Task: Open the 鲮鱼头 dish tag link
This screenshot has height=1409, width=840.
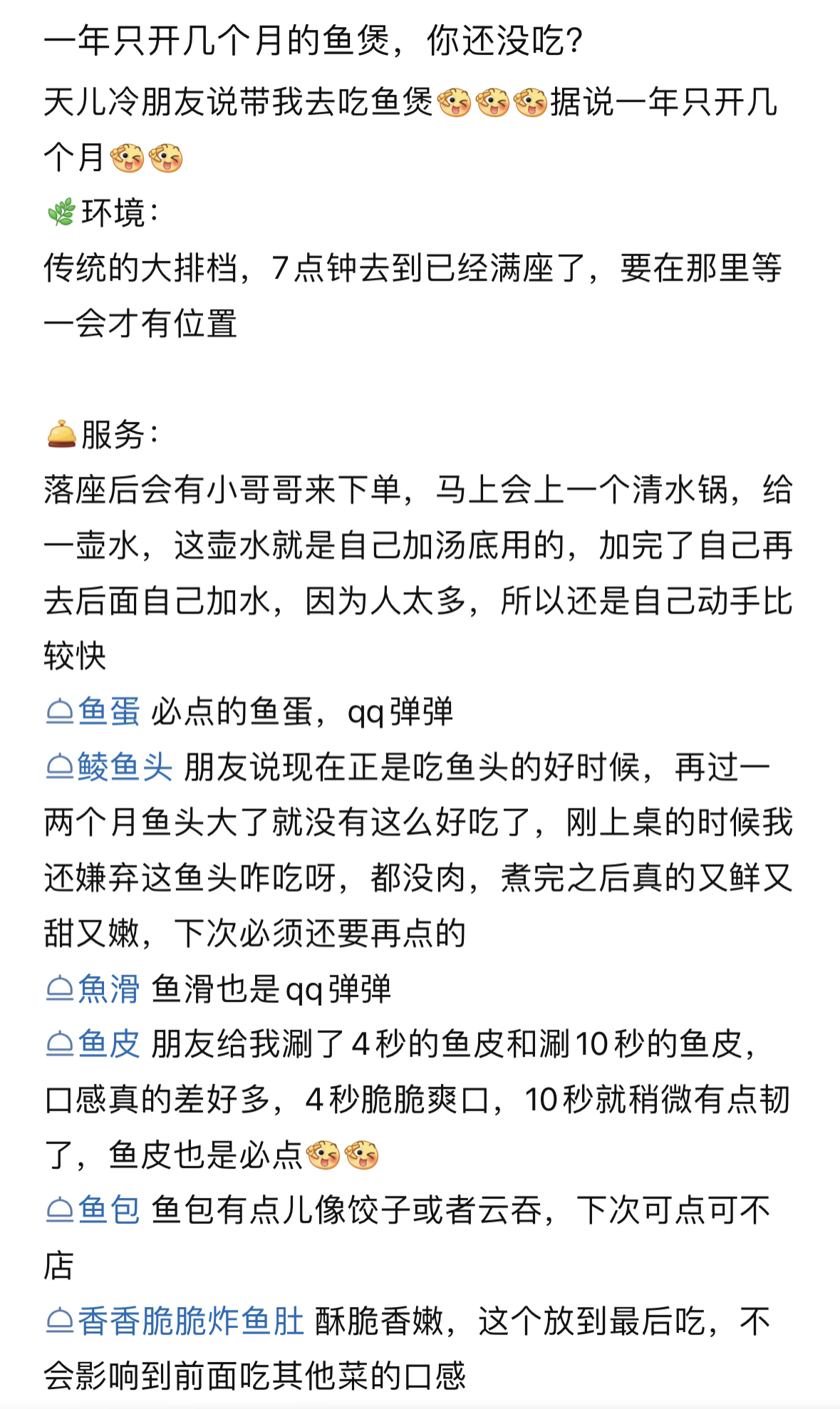Action: 109,767
